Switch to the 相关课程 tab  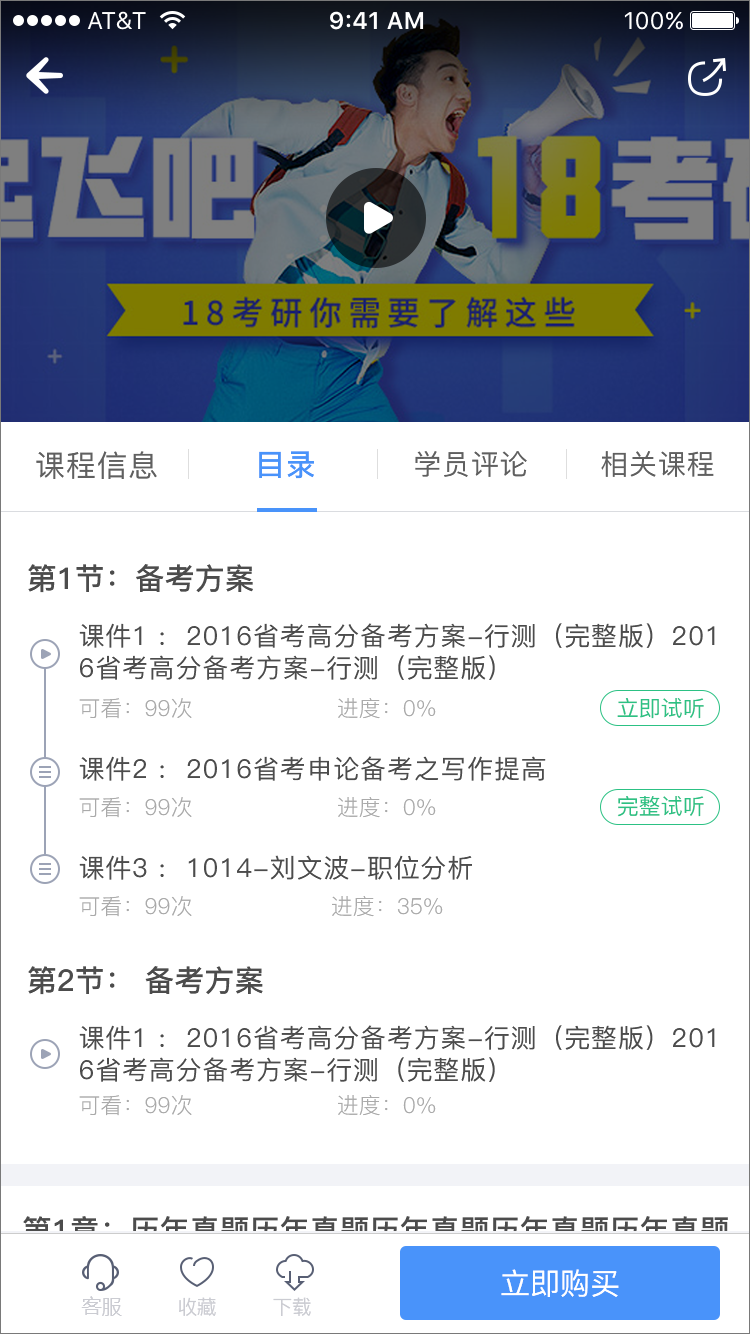click(x=657, y=465)
